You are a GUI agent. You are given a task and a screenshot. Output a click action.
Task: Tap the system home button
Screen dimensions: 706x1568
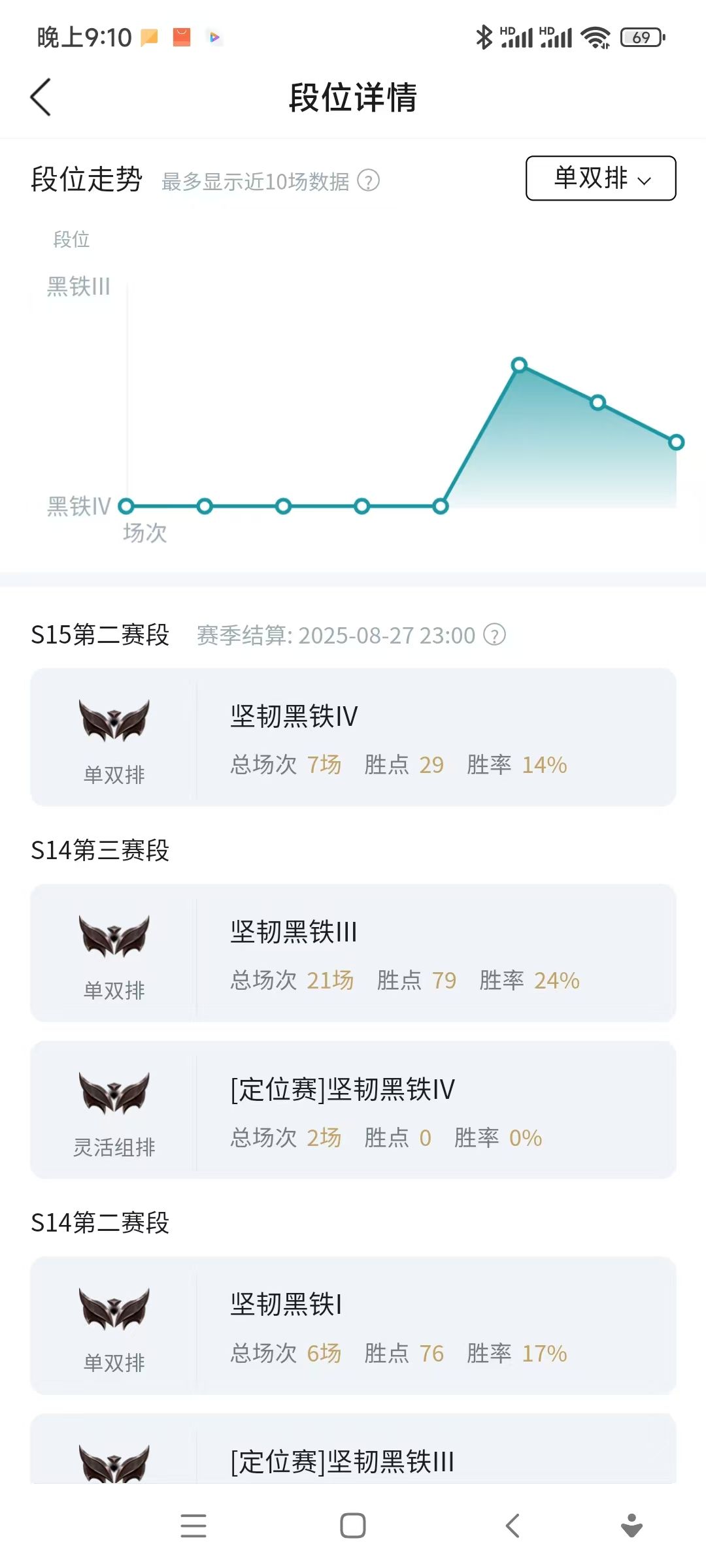pyautogui.click(x=353, y=1526)
